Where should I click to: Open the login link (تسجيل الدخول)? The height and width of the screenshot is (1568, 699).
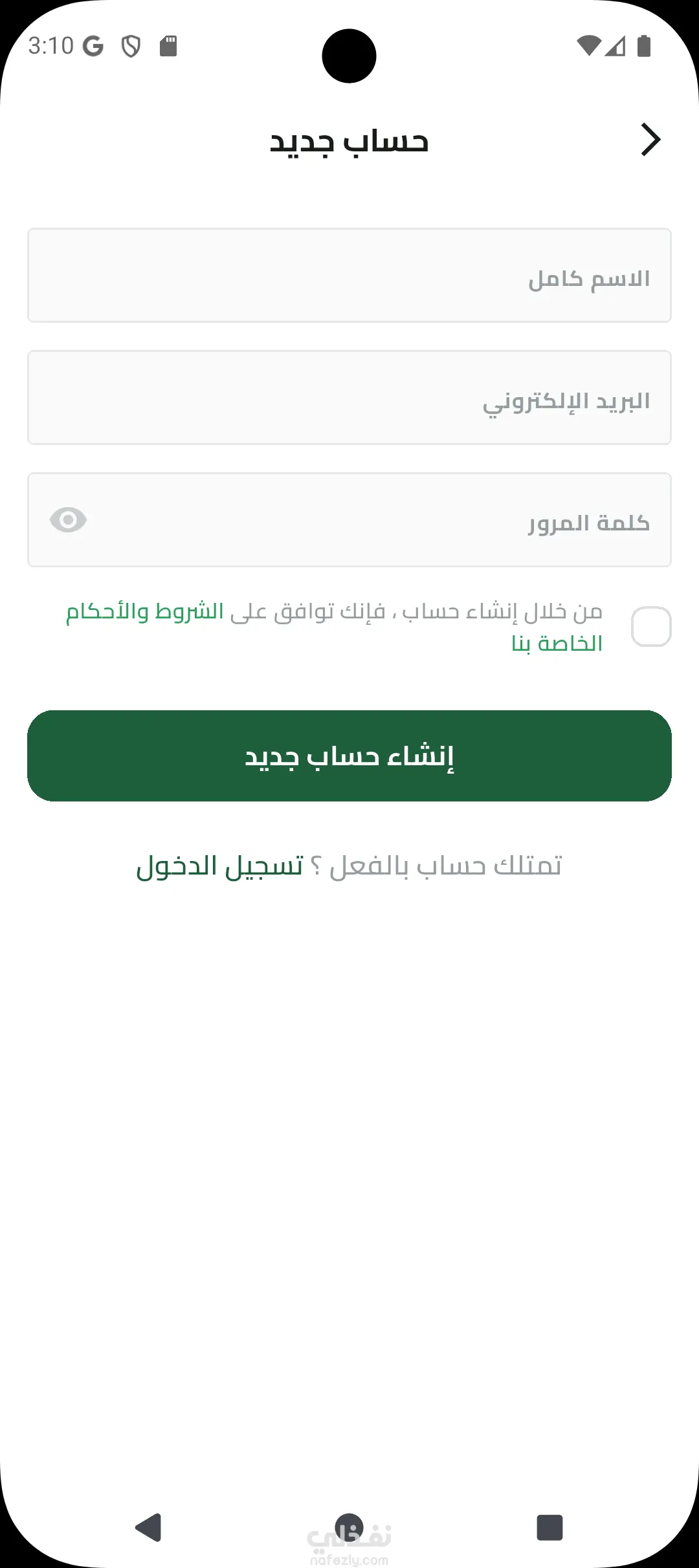point(220,866)
